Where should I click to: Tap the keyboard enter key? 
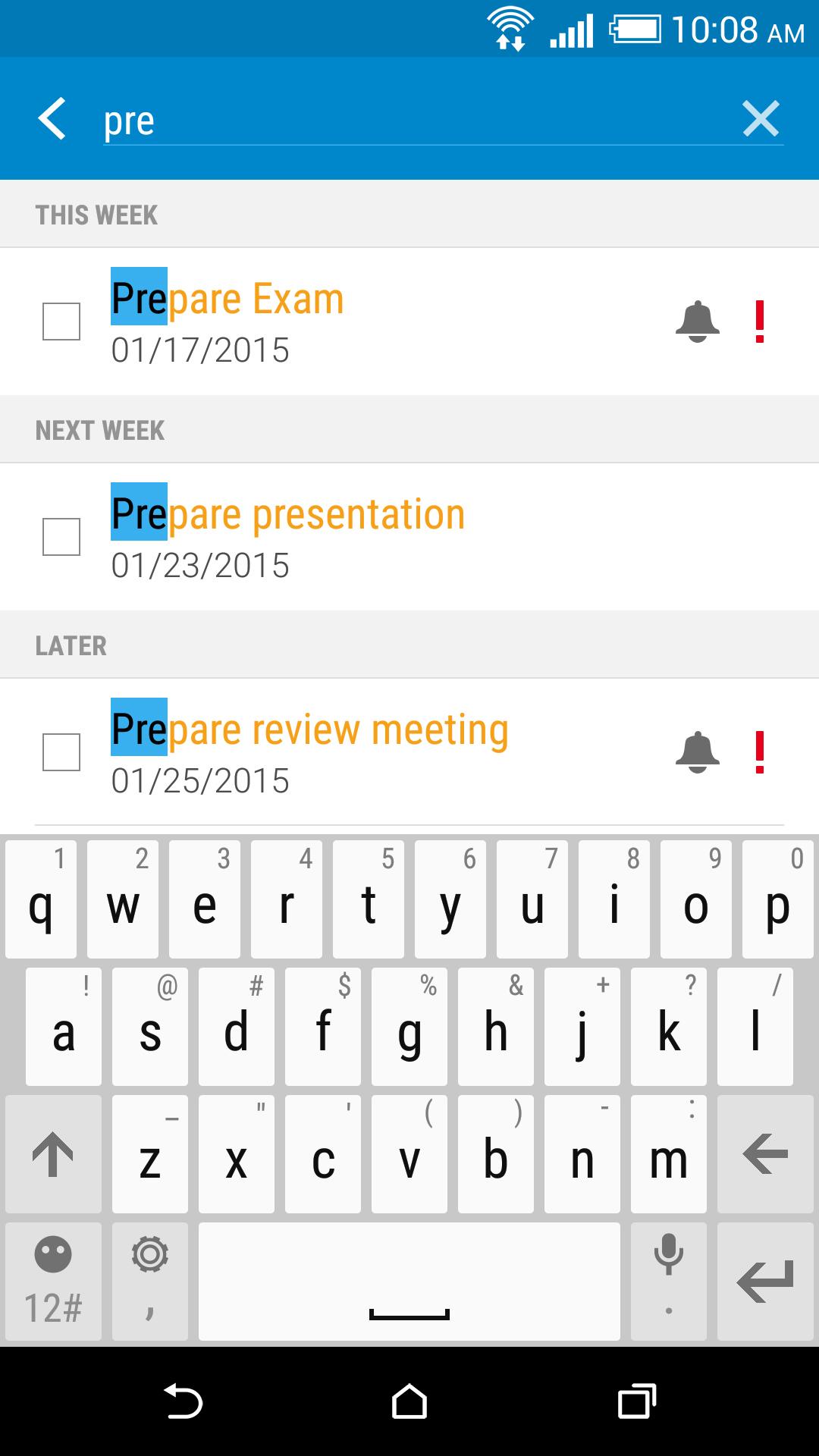click(x=765, y=1282)
